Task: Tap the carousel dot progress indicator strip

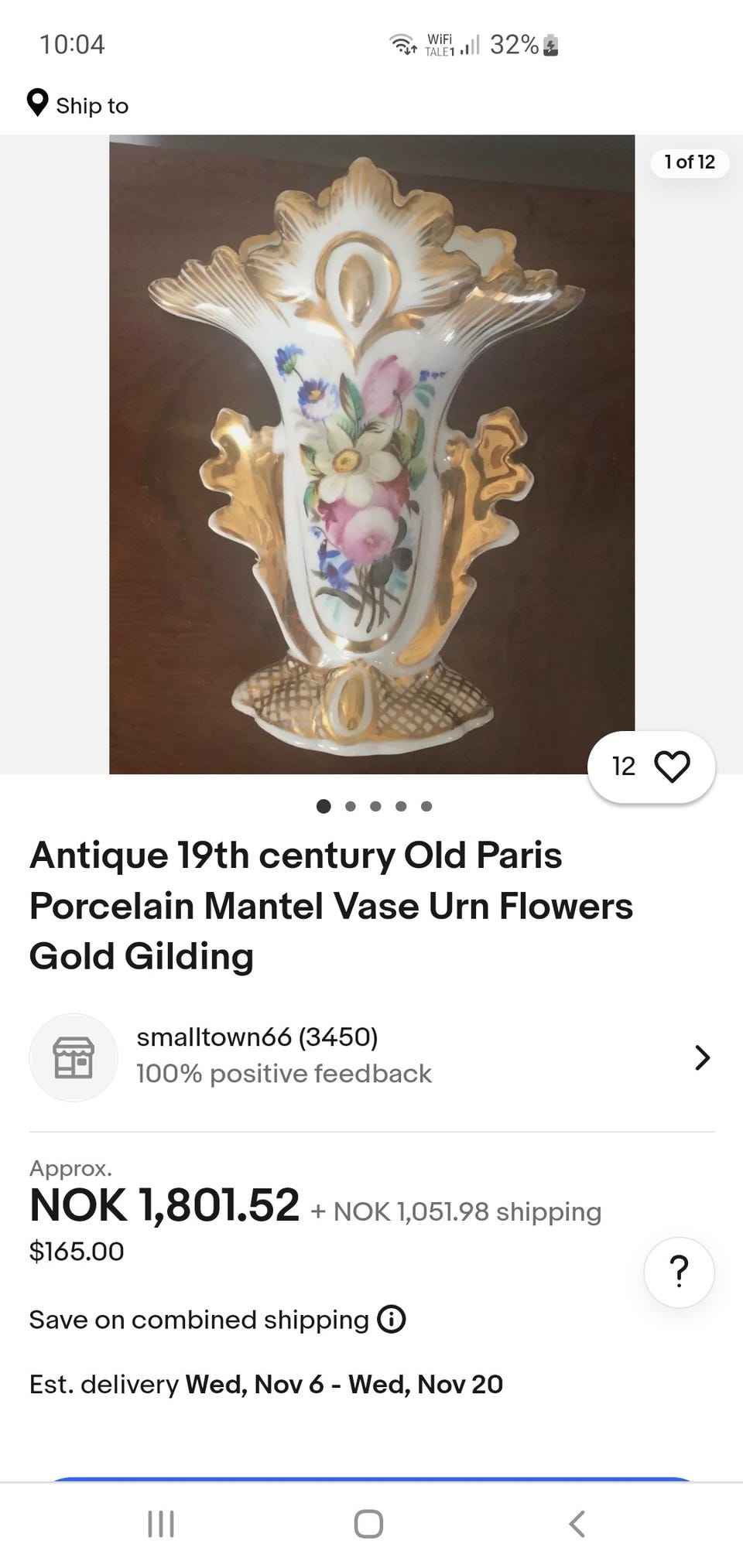Action: tap(375, 806)
